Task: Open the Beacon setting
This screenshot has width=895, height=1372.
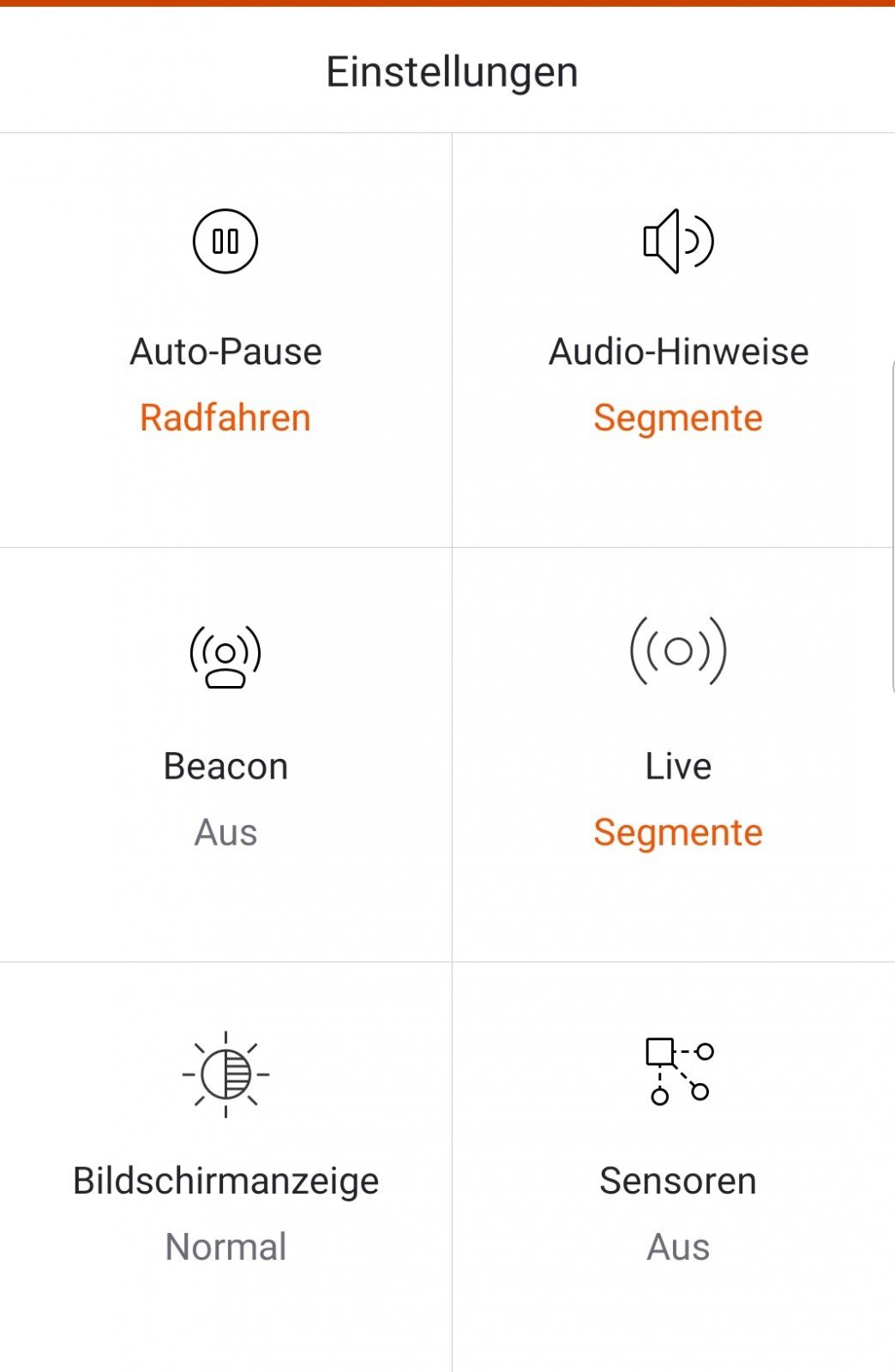Action: click(x=225, y=755)
